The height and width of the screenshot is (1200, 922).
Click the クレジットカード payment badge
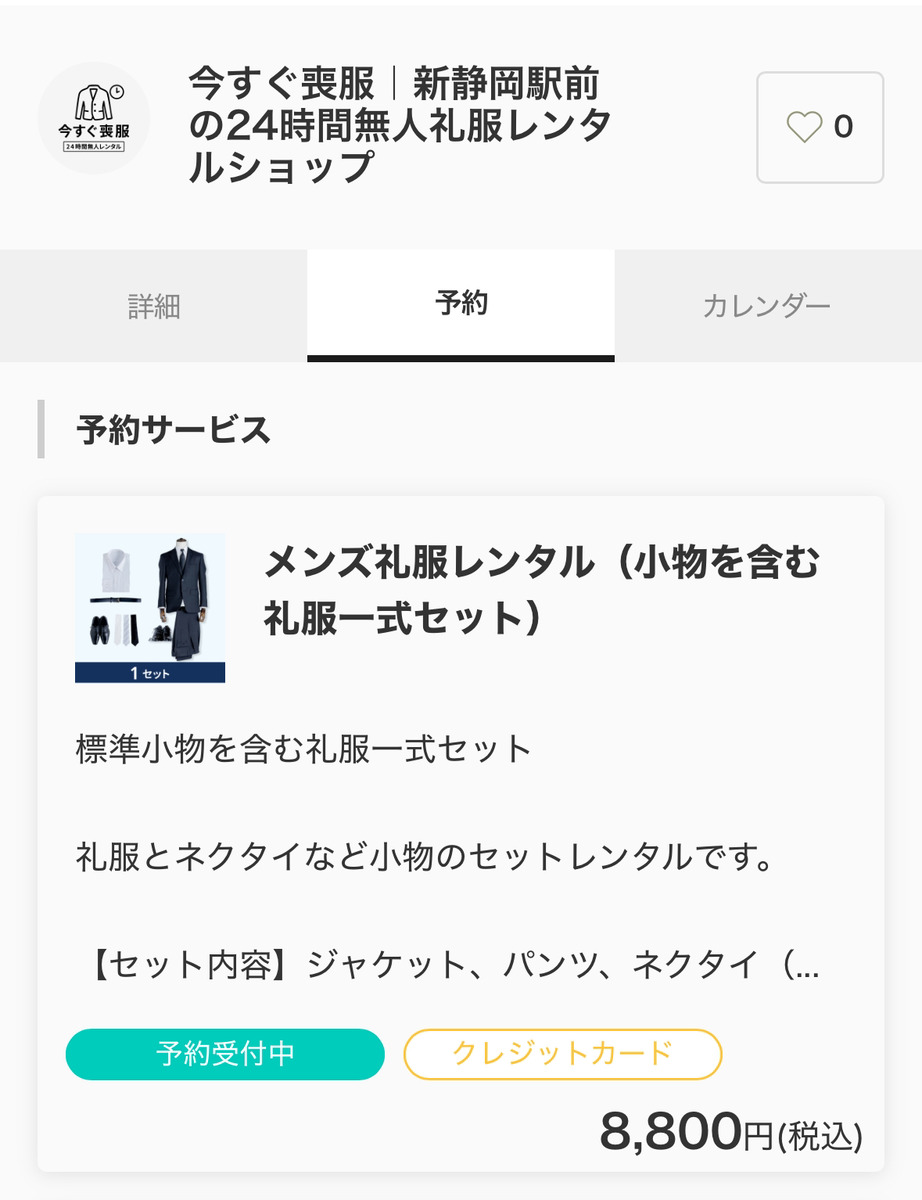coord(561,1053)
